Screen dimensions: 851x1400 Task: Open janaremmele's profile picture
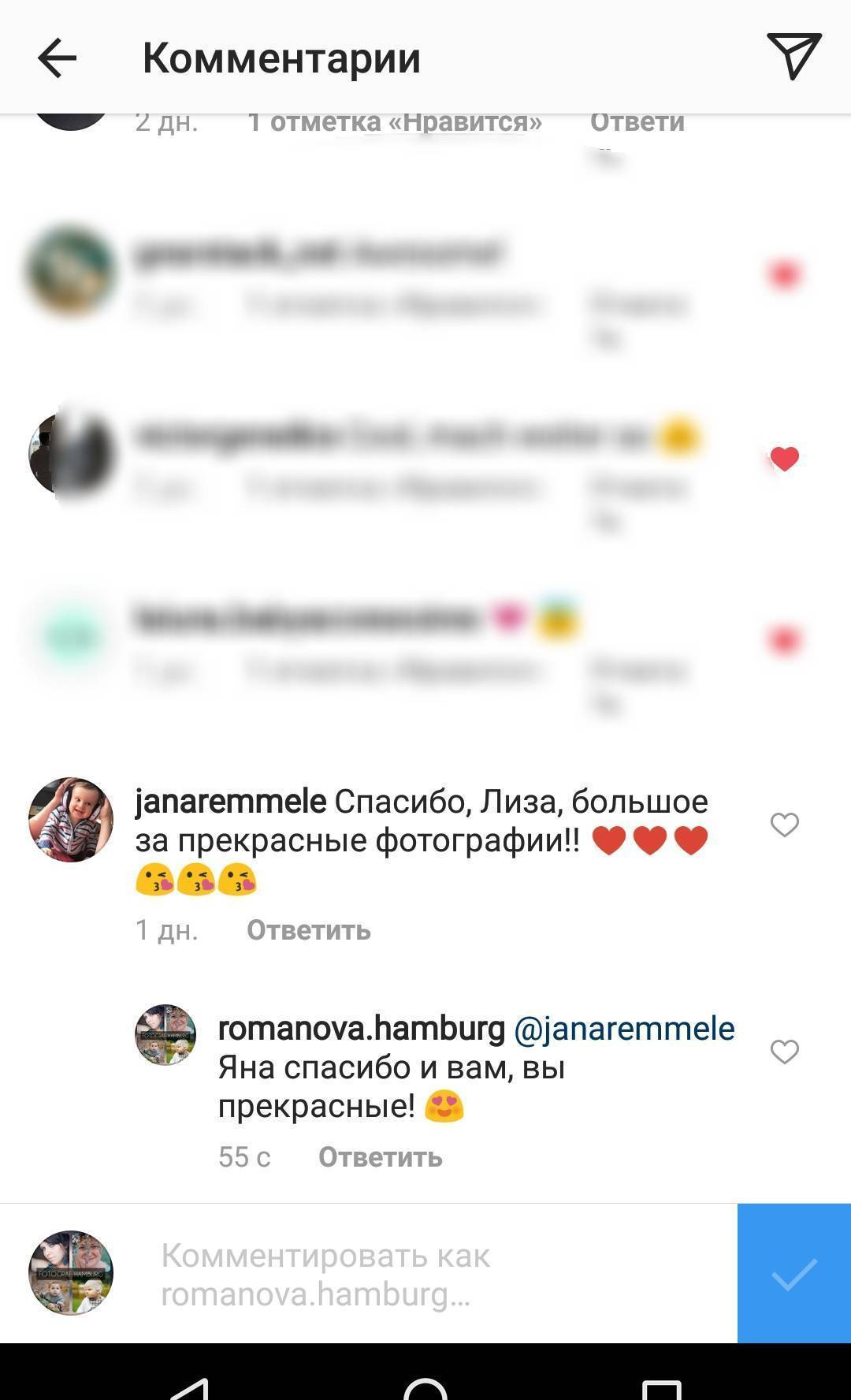pyautogui.click(x=71, y=820)
